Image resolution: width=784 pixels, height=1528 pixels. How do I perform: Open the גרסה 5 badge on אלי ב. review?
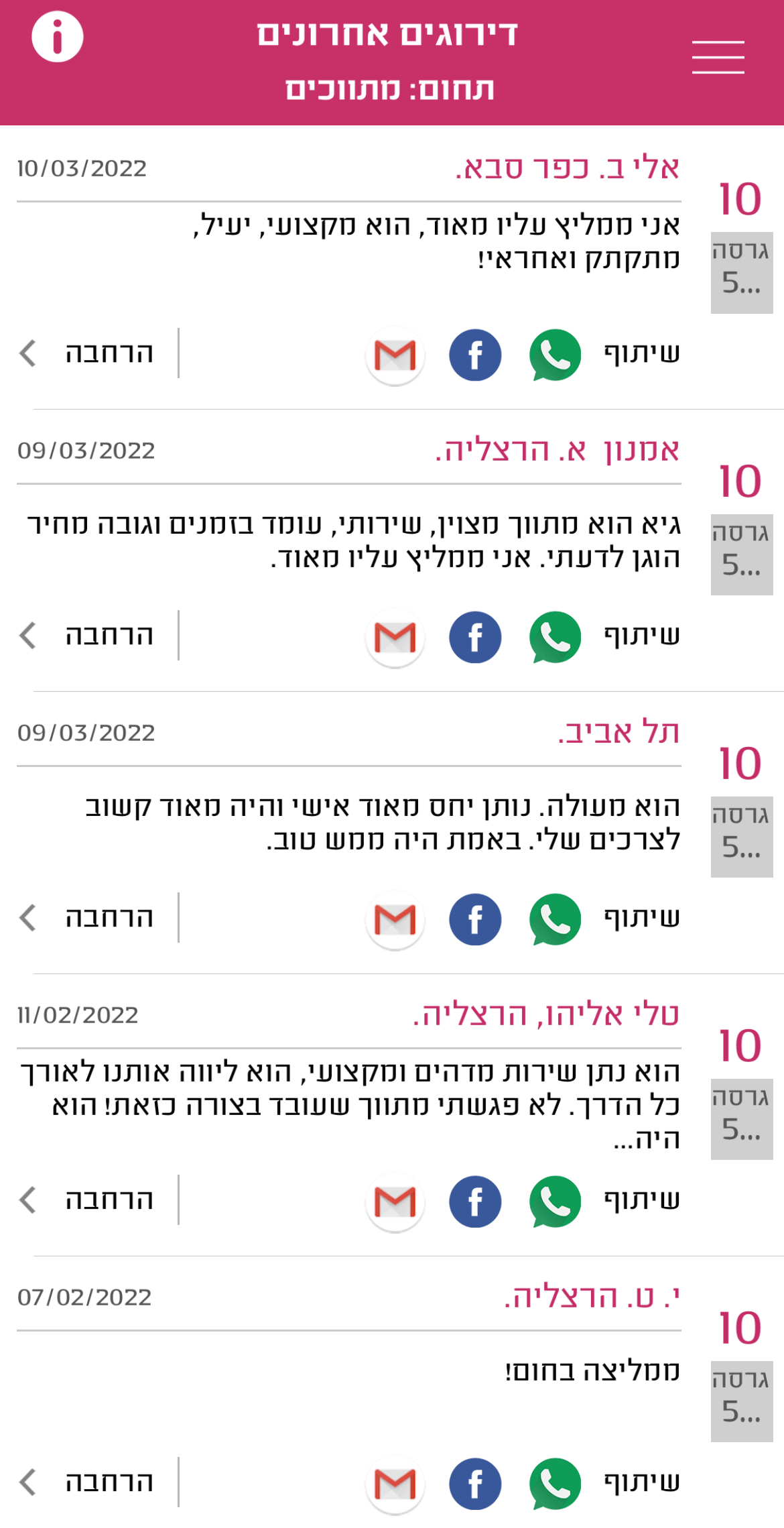(742, 272)
